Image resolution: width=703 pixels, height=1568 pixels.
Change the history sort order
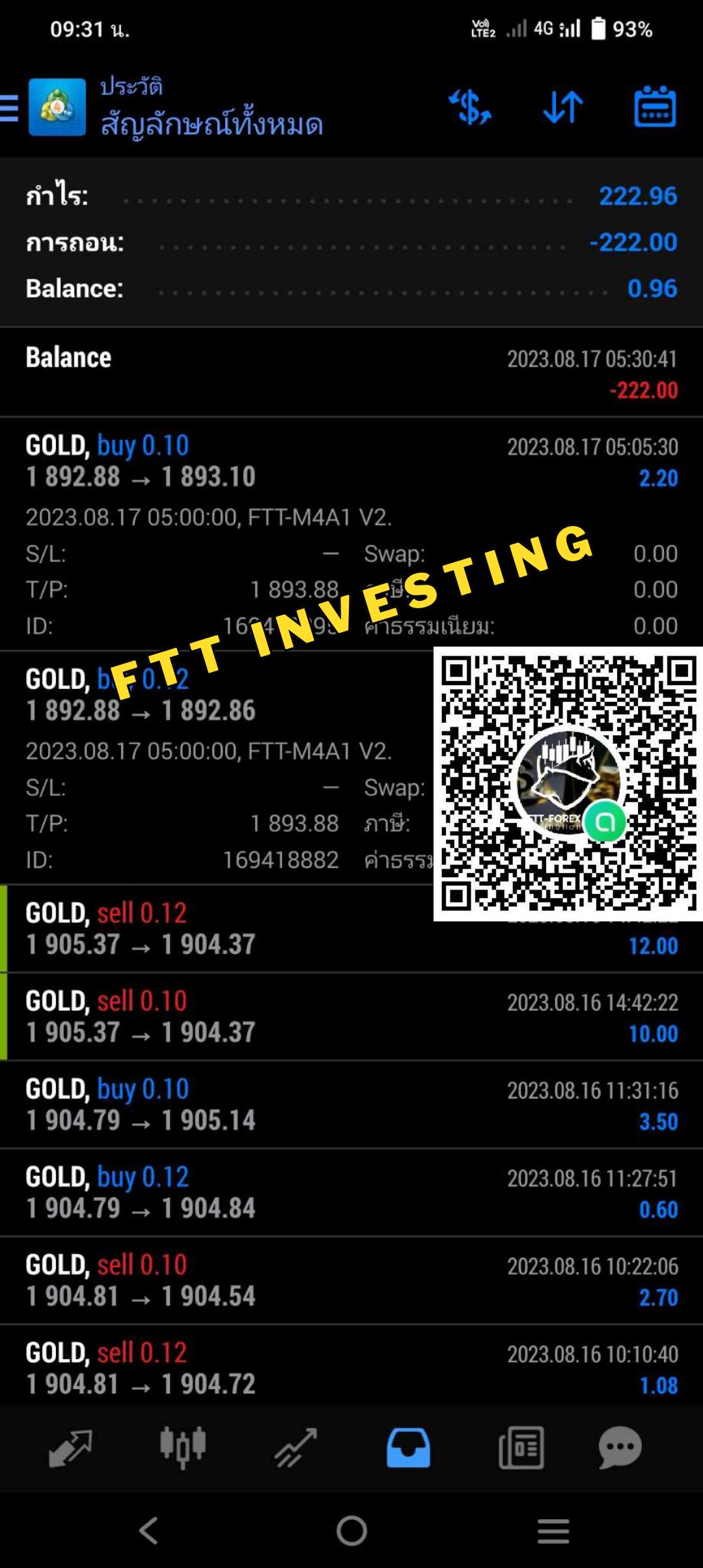(563, 107)
